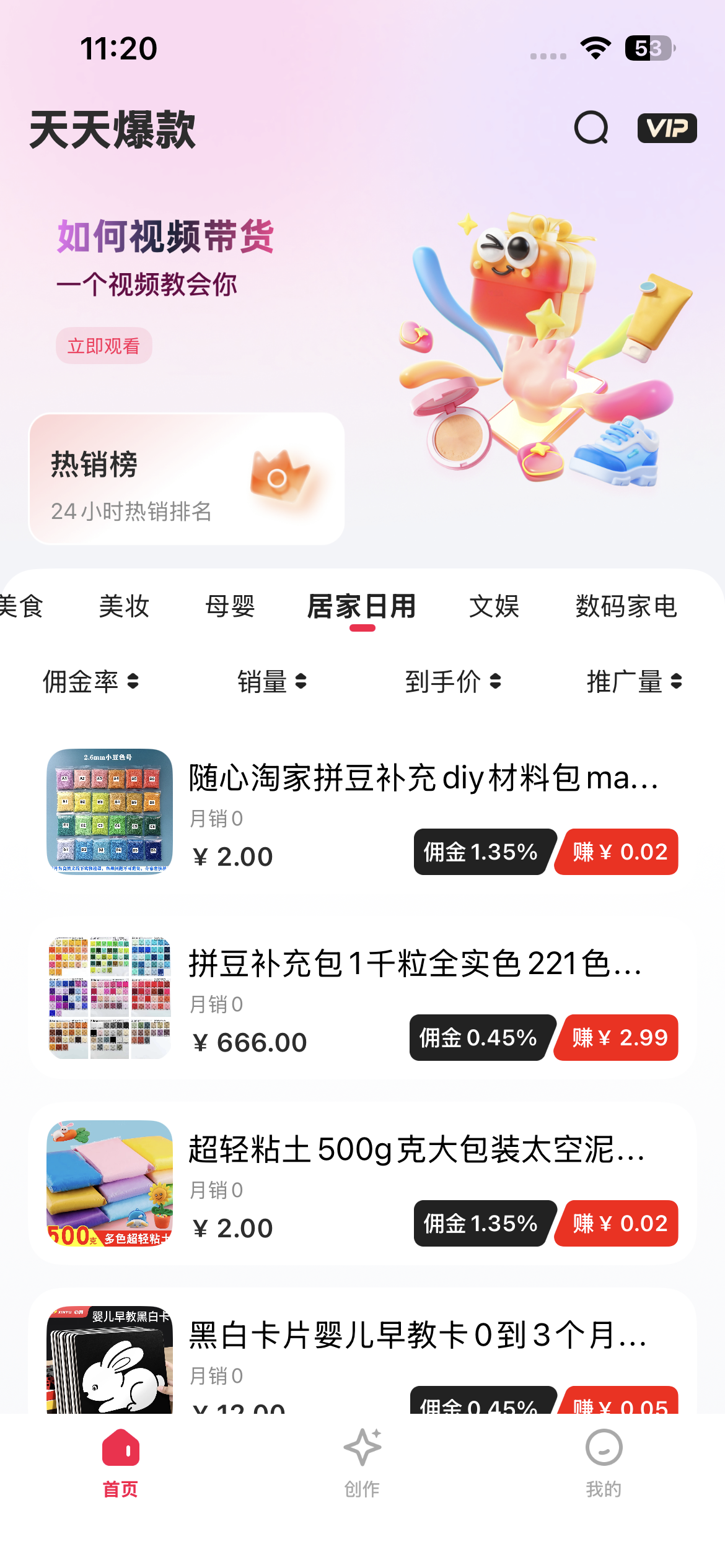The height and width of the screenshot is (1568, 725).
Task: Open the search icon
Action: click(x=591, y=128)
